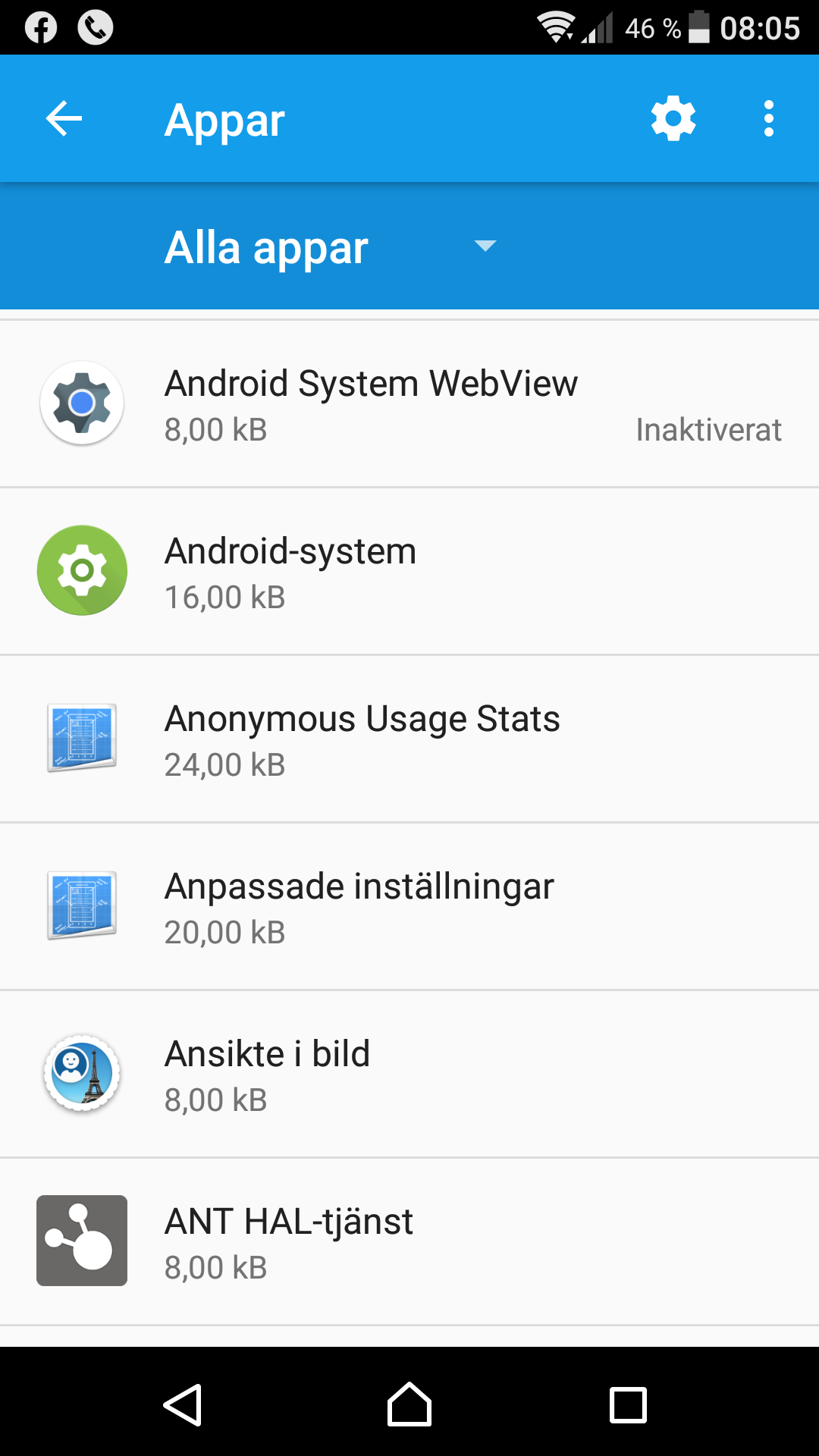
Task: Open the app settings gear icon
Action: click(x=673, y=118)
